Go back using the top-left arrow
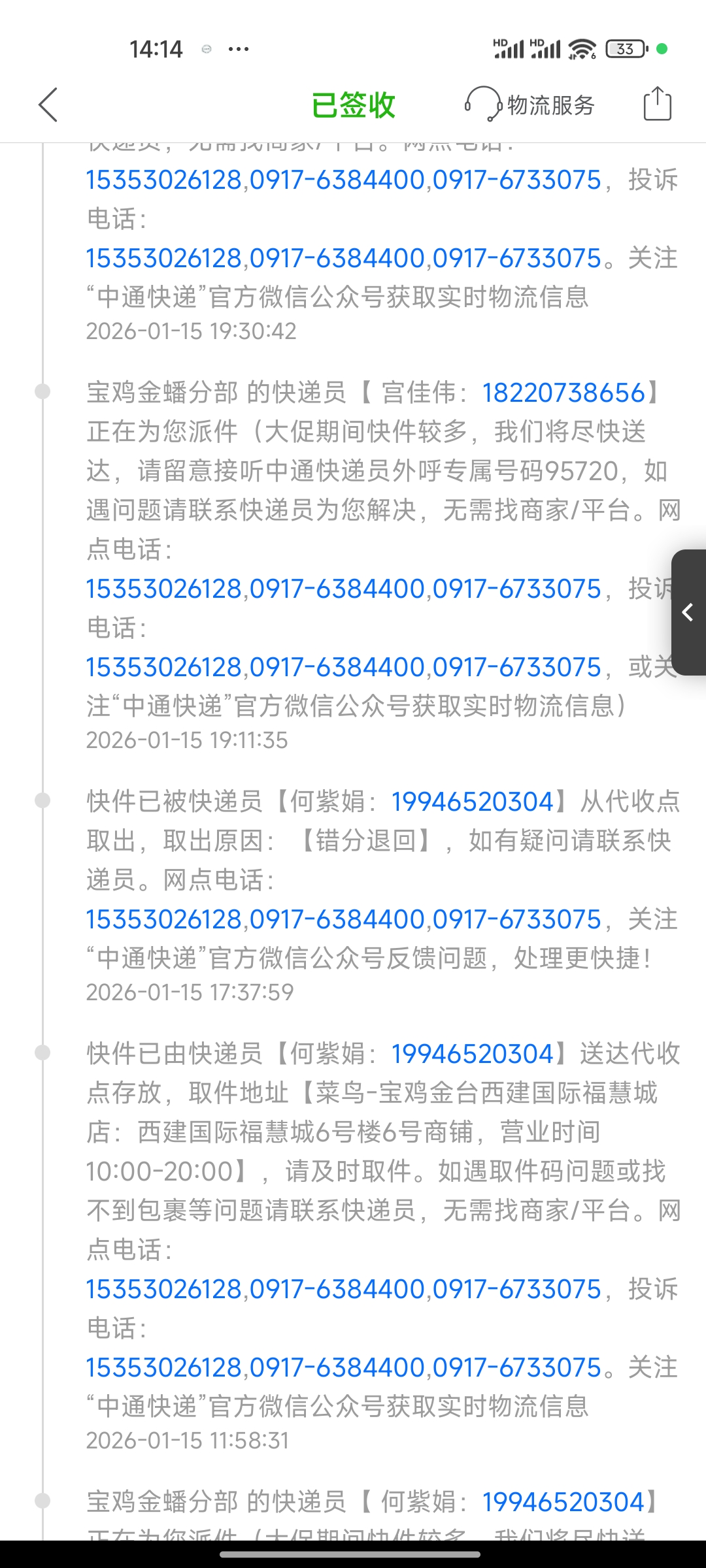This screenshot has width=706, height=1568. pyautogui.click(x=48, y=105)
